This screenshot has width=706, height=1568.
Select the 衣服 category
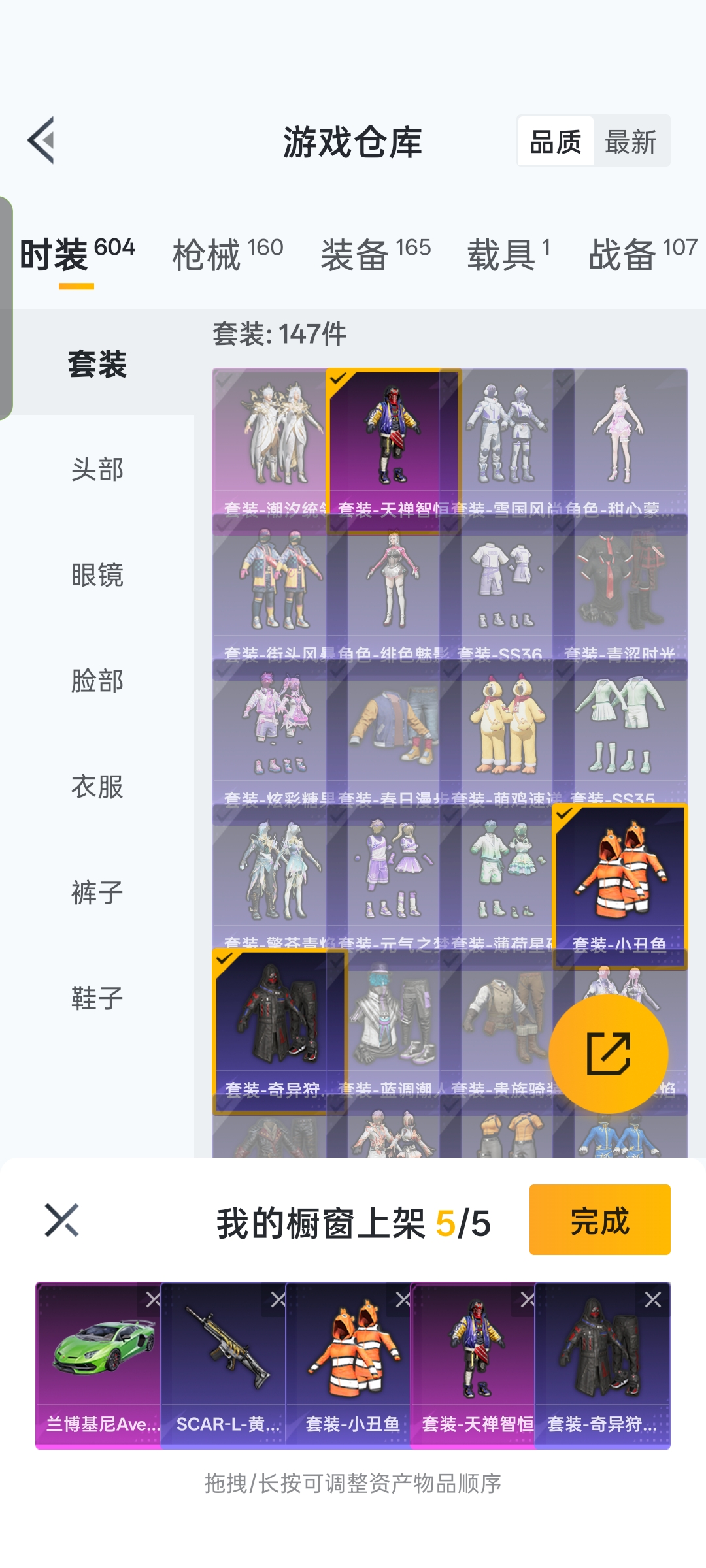pos(97,787)
